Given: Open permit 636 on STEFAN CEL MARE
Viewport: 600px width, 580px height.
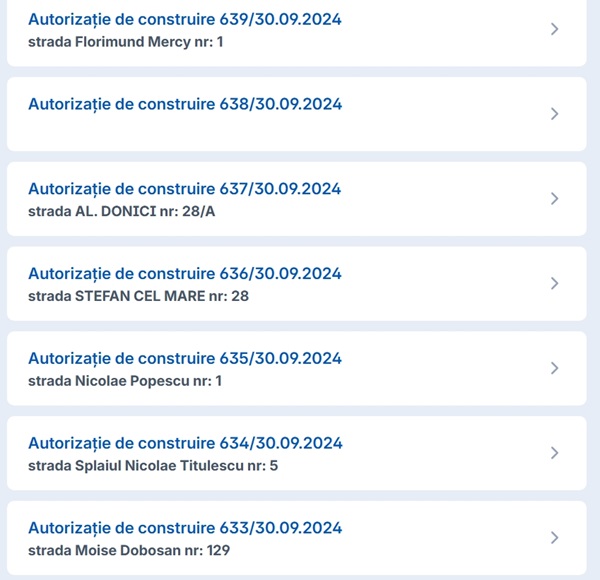Looking at the screenshot, I should tap(185, 274).
